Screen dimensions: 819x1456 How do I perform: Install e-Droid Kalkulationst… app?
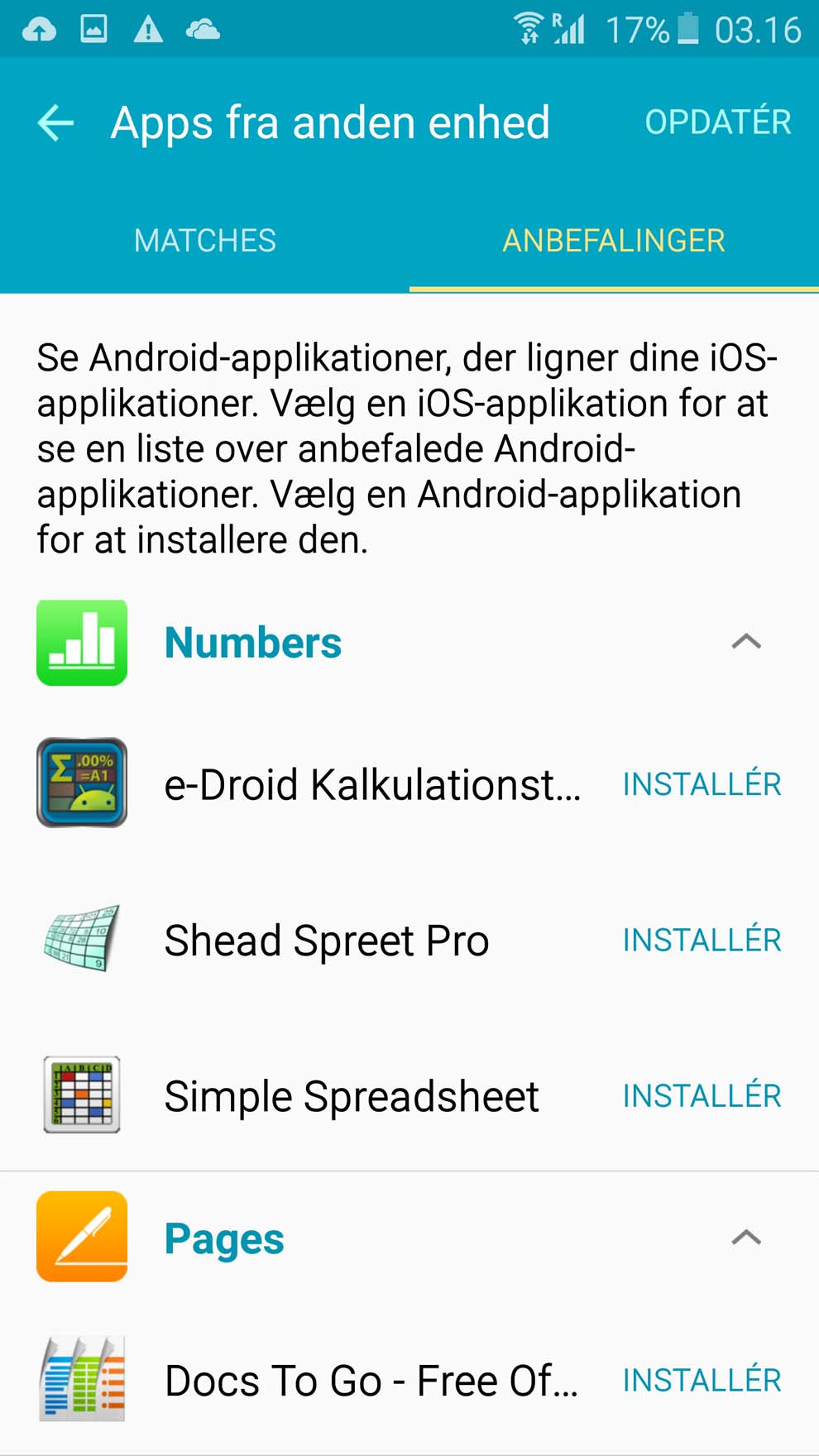(702, 783)
